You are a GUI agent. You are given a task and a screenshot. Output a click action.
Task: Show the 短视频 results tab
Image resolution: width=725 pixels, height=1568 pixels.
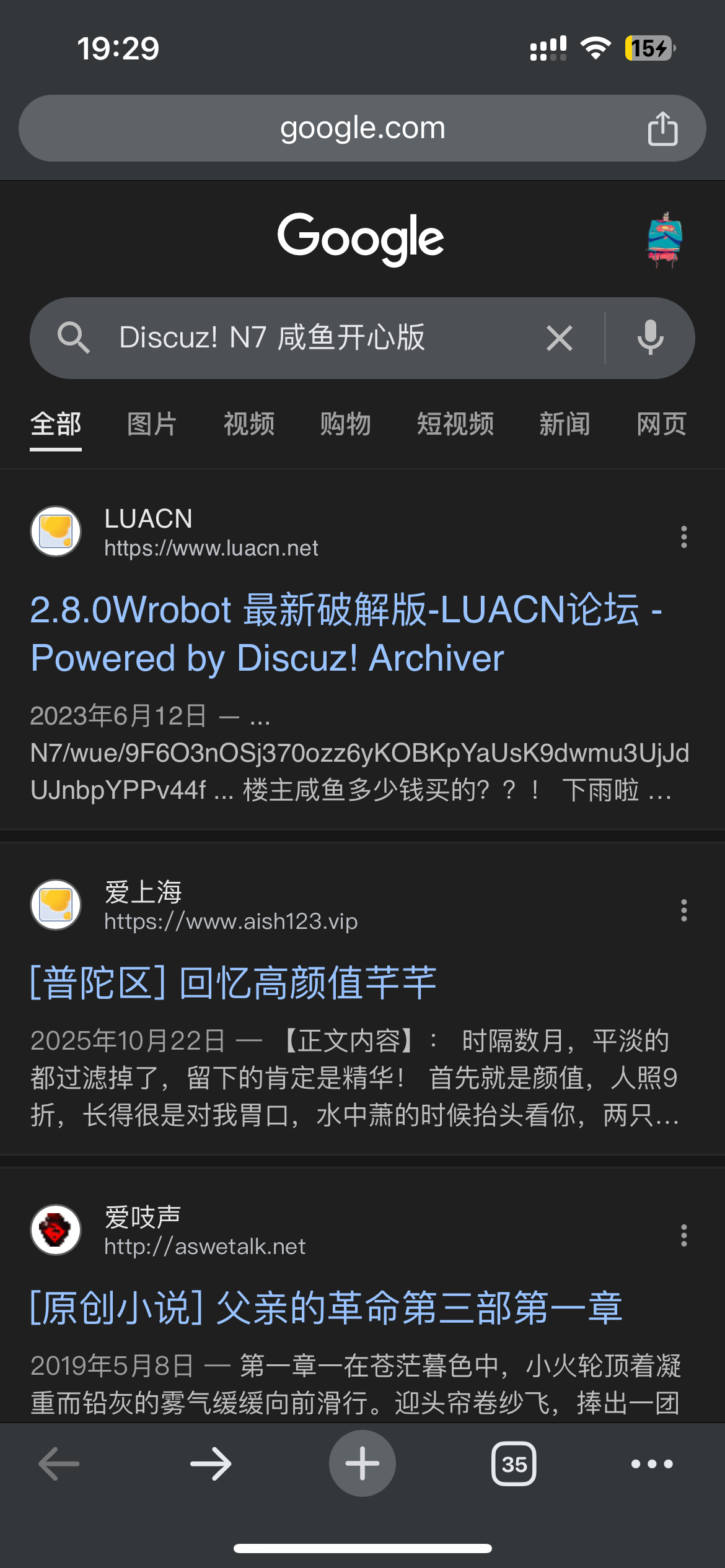(x=455, y=425)
